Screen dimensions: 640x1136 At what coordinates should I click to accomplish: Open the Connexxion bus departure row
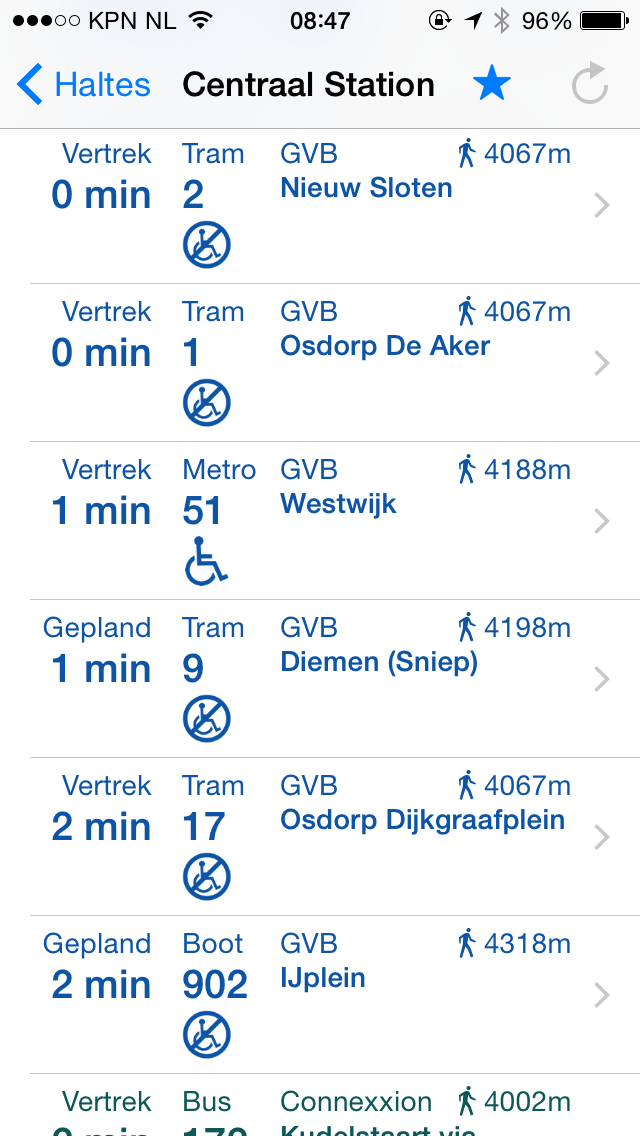pos(320,1106)
